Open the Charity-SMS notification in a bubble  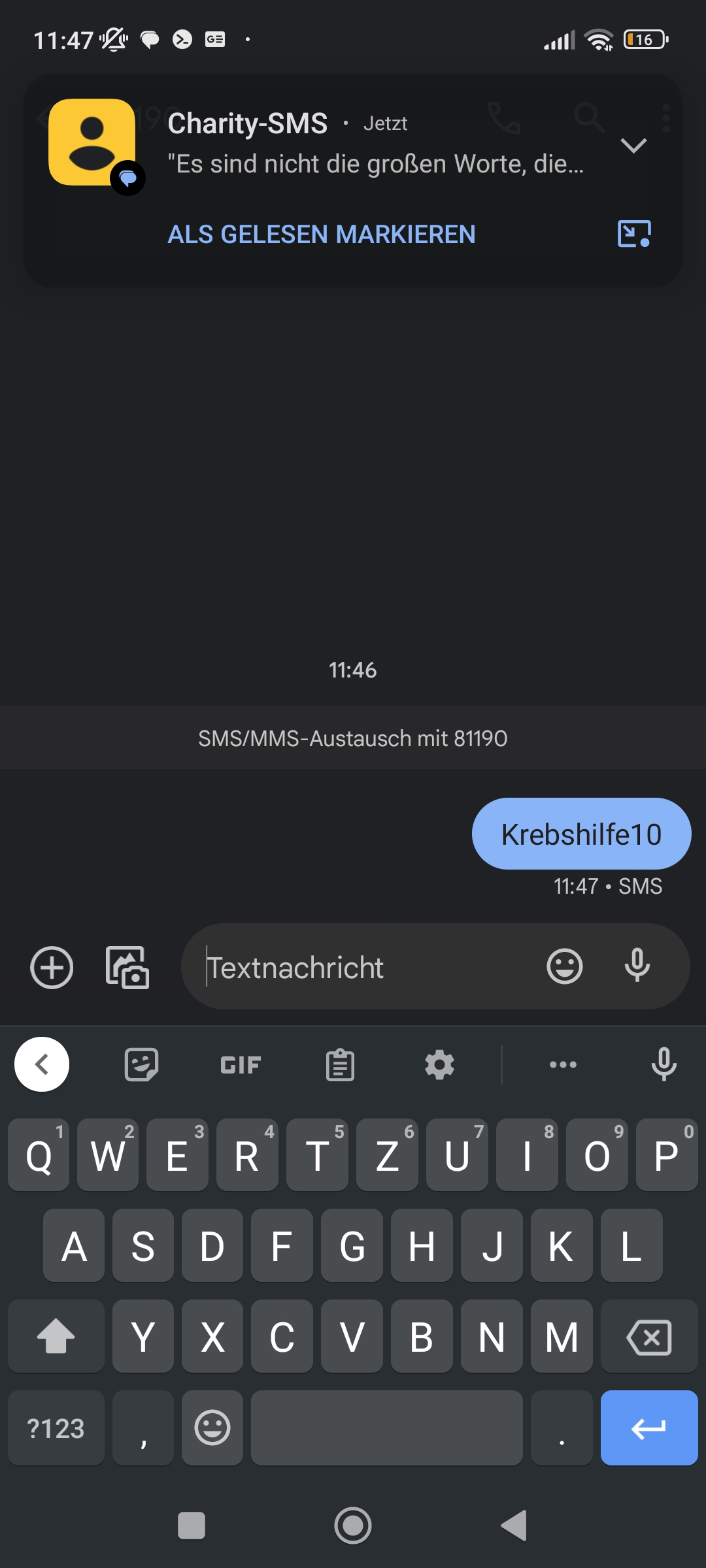coord(633,234)
